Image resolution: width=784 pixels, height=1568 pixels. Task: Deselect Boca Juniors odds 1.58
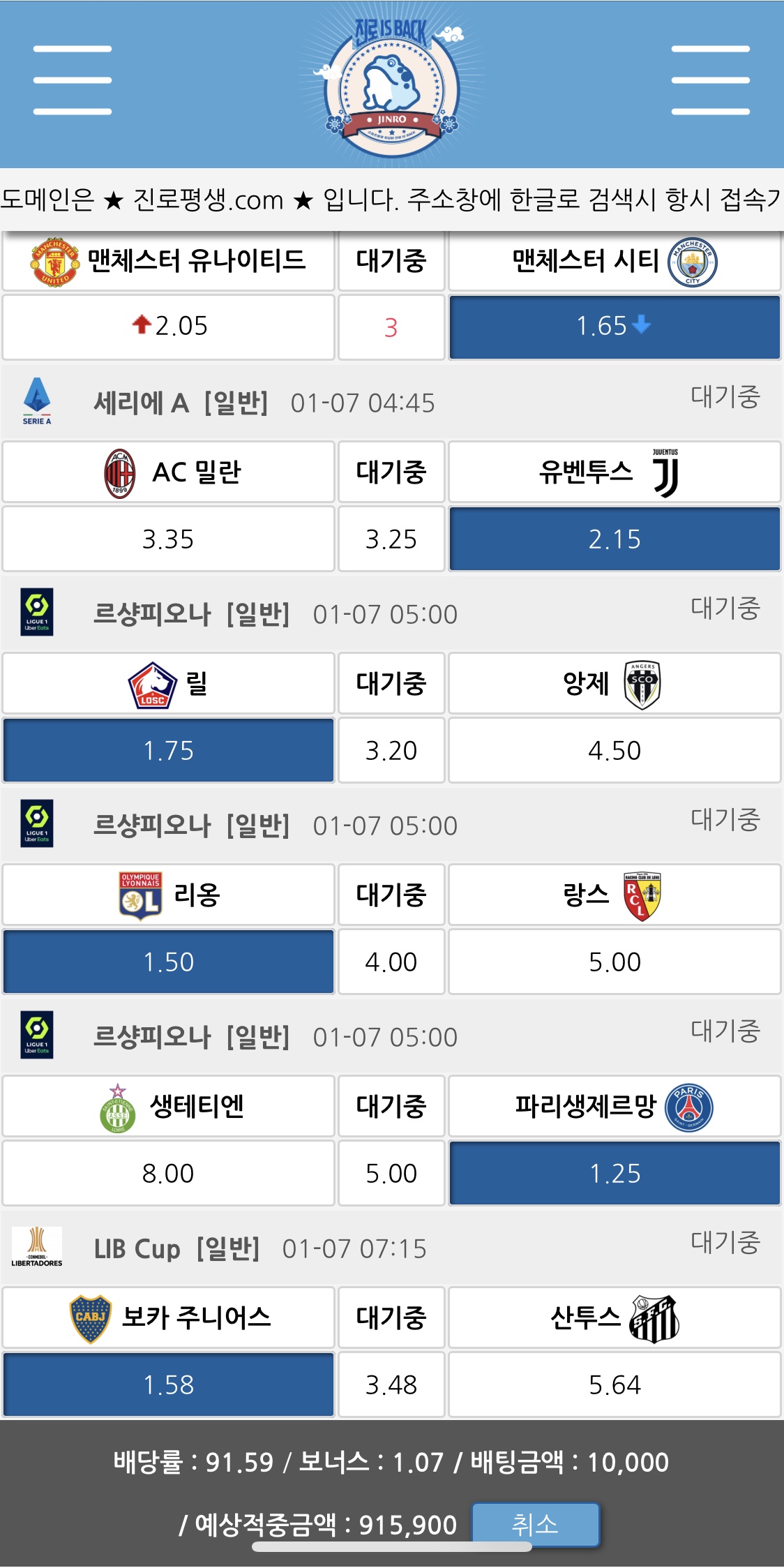pos(168,1384)
